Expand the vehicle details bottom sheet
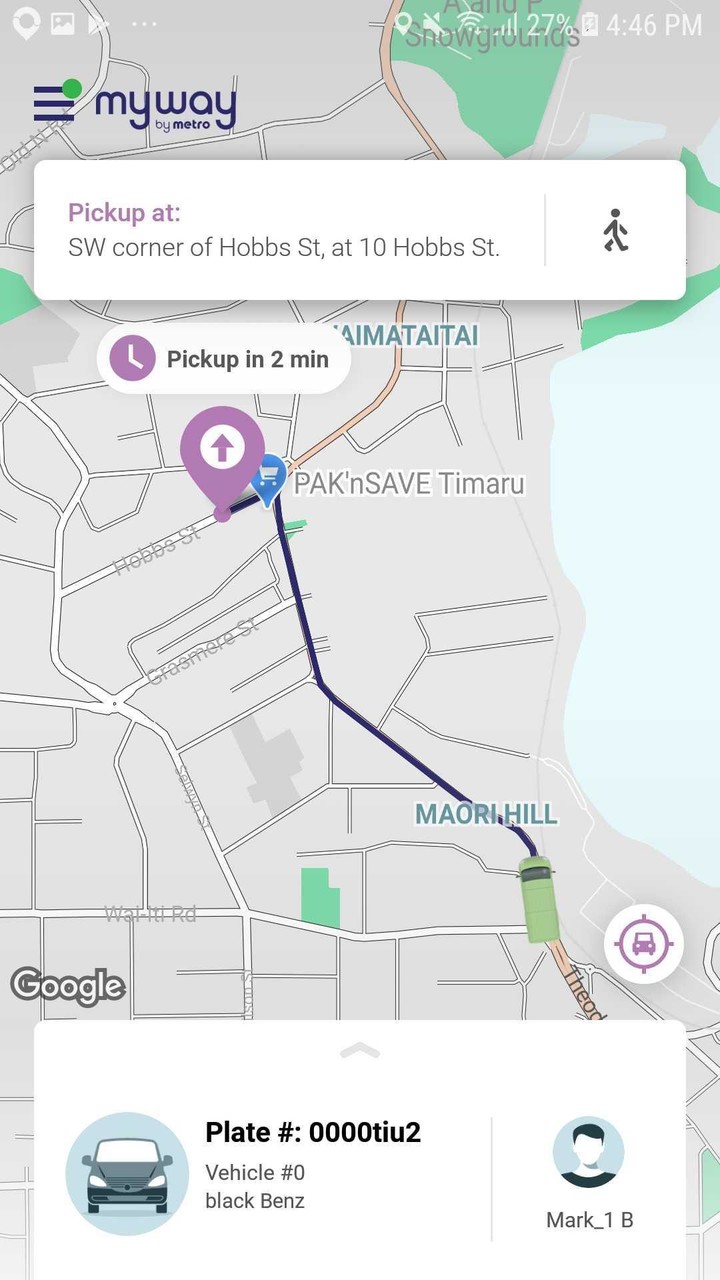Image resolution: width=720 pixels, height=1280 pixels. [359, 1051]
